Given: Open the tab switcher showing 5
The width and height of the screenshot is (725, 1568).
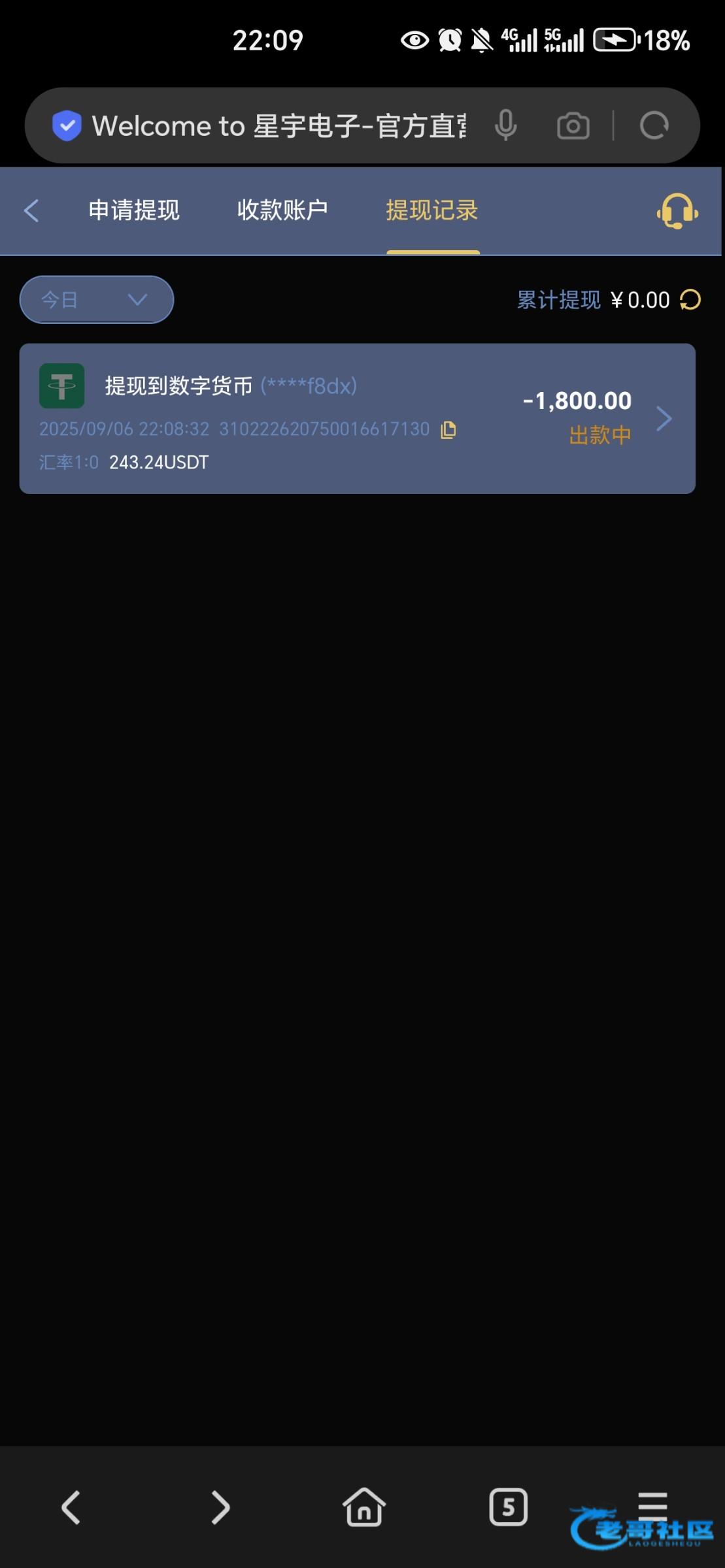Looking at the screenshot, I should pos(508,1507).
